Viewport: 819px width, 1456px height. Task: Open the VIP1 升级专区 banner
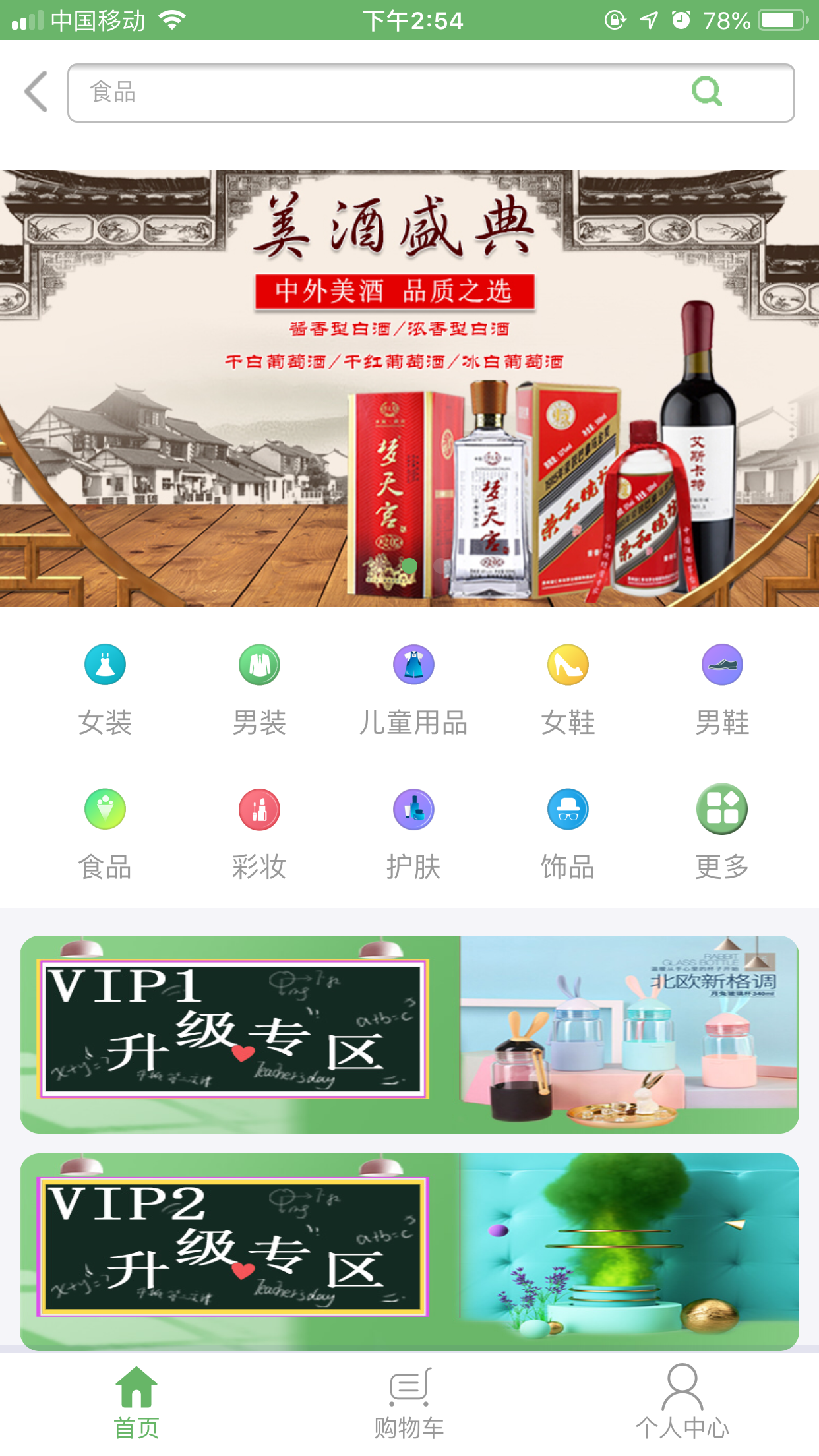(x=409, y=1034)
